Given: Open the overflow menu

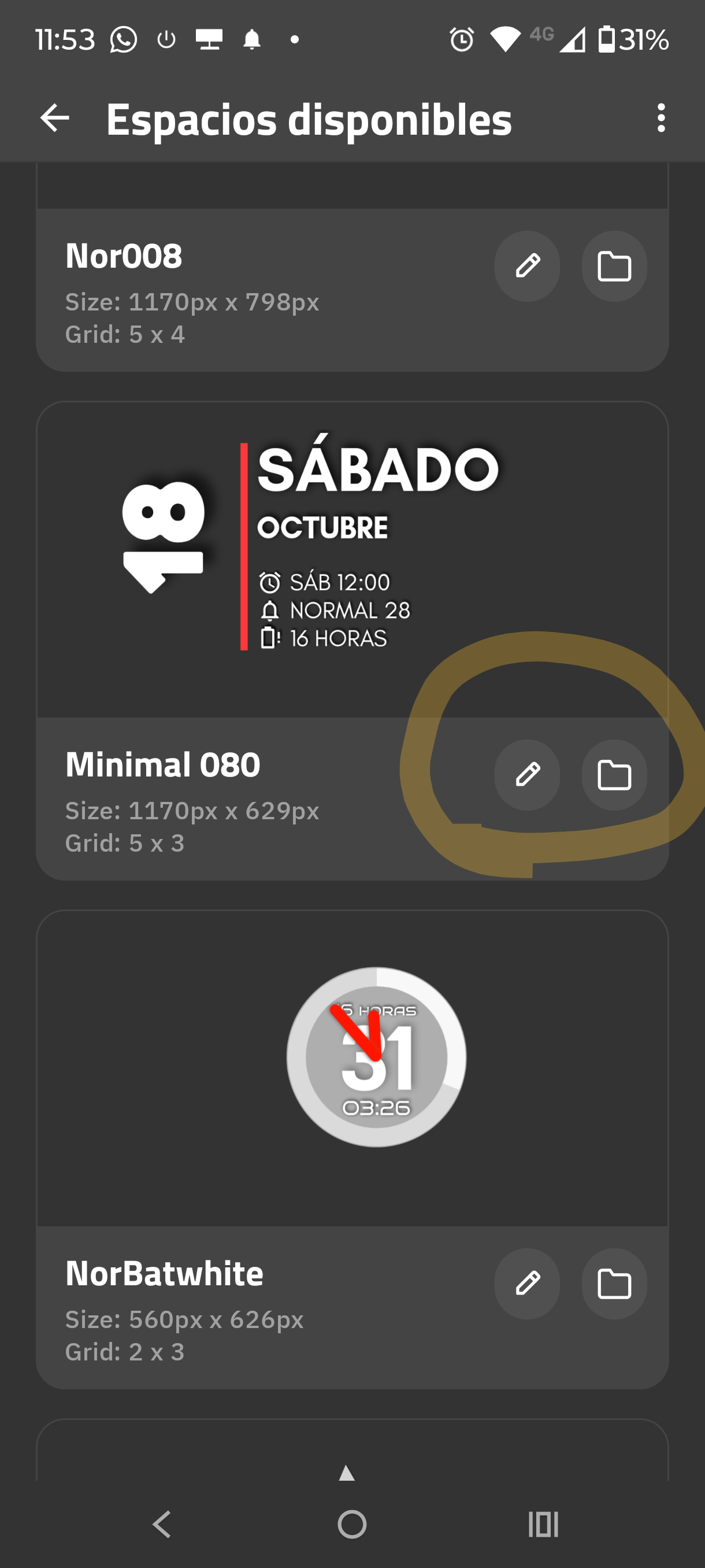Looking at the screenshot, I should pos(661,118).
